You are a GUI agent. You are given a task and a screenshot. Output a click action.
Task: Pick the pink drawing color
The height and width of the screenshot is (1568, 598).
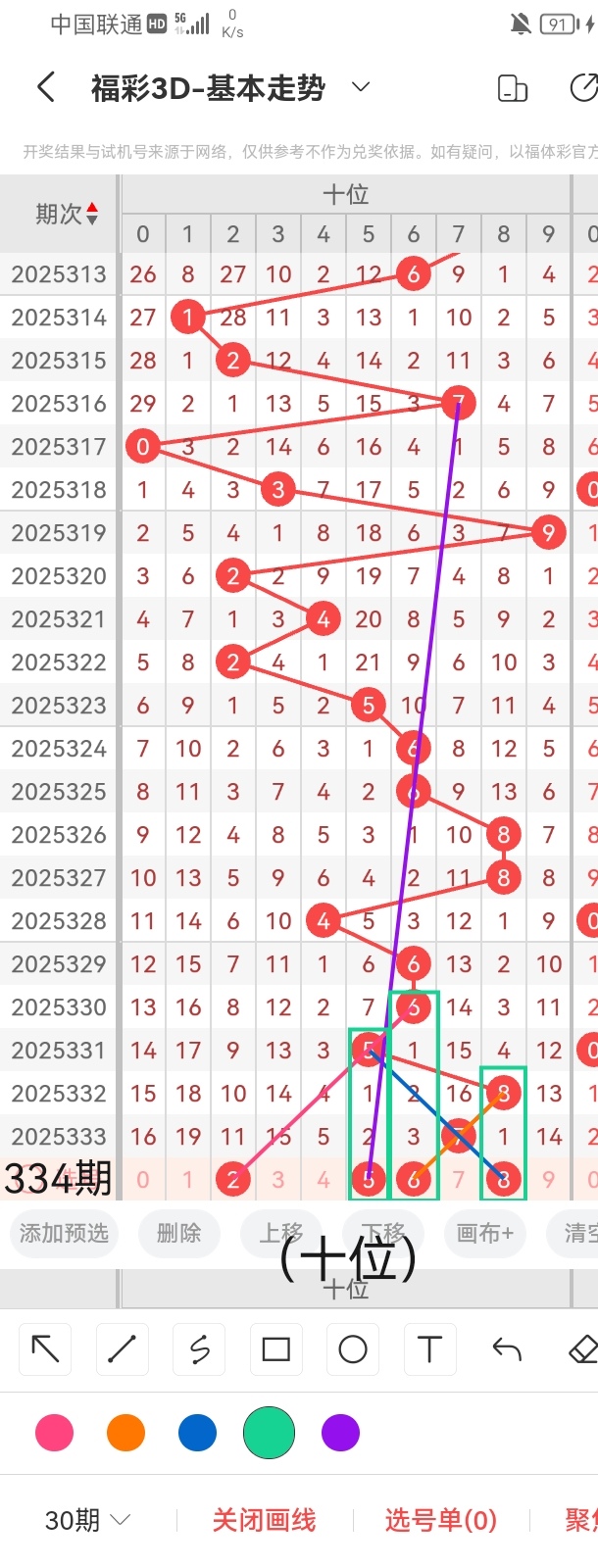point(54,1433)
